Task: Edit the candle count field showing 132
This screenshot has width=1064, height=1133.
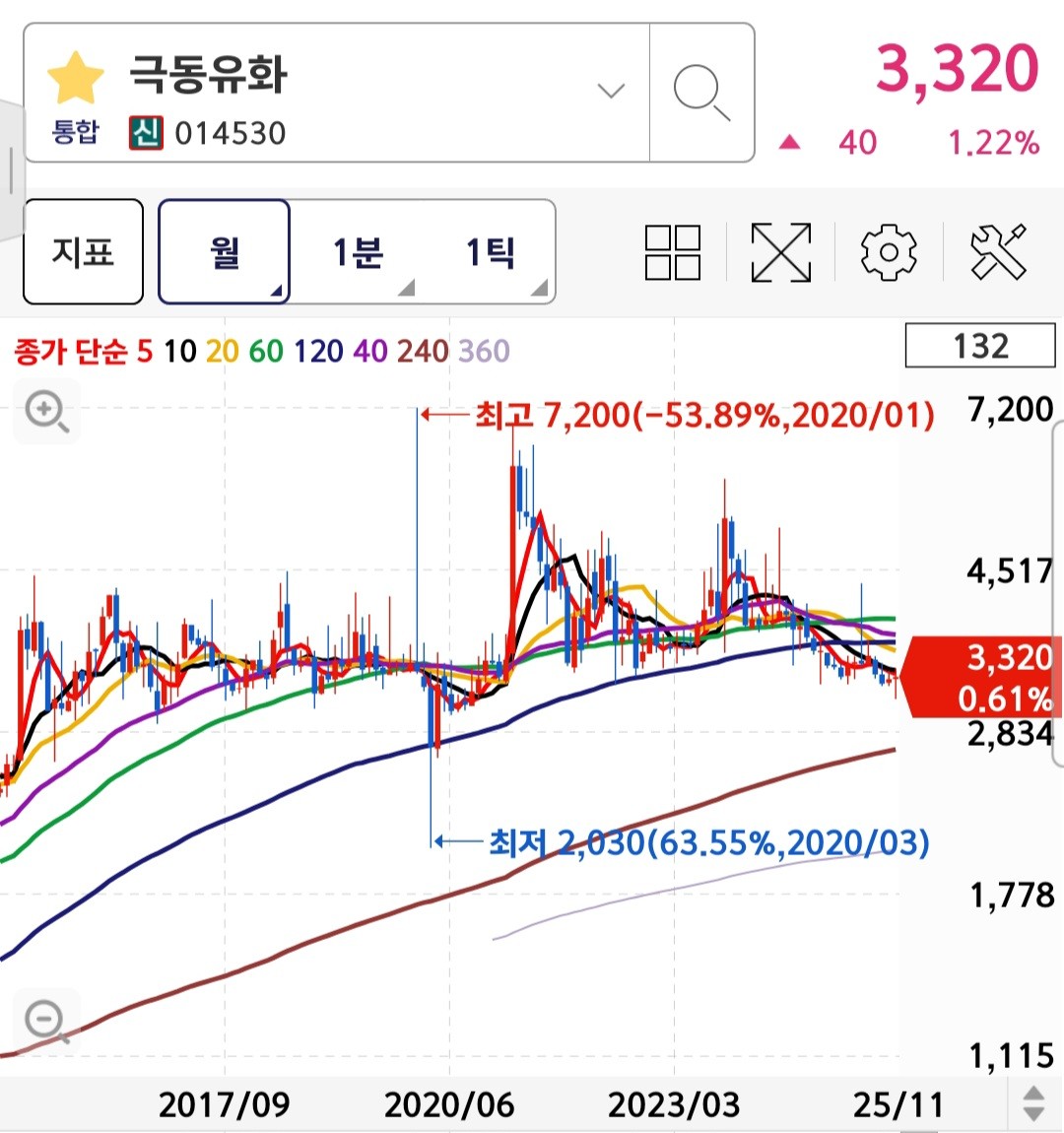Action: 979,347
